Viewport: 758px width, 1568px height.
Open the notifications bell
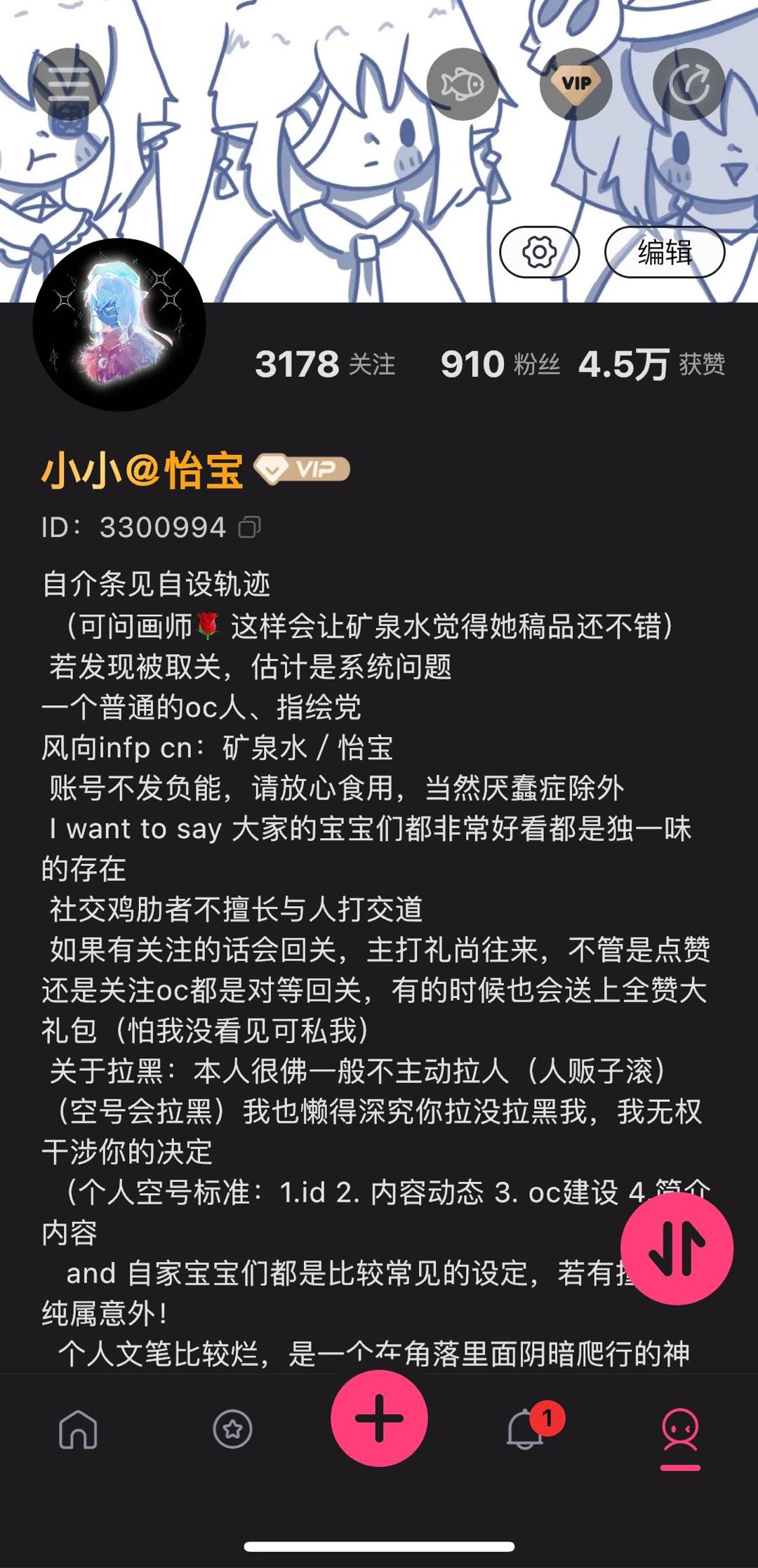pos(526,1428)
